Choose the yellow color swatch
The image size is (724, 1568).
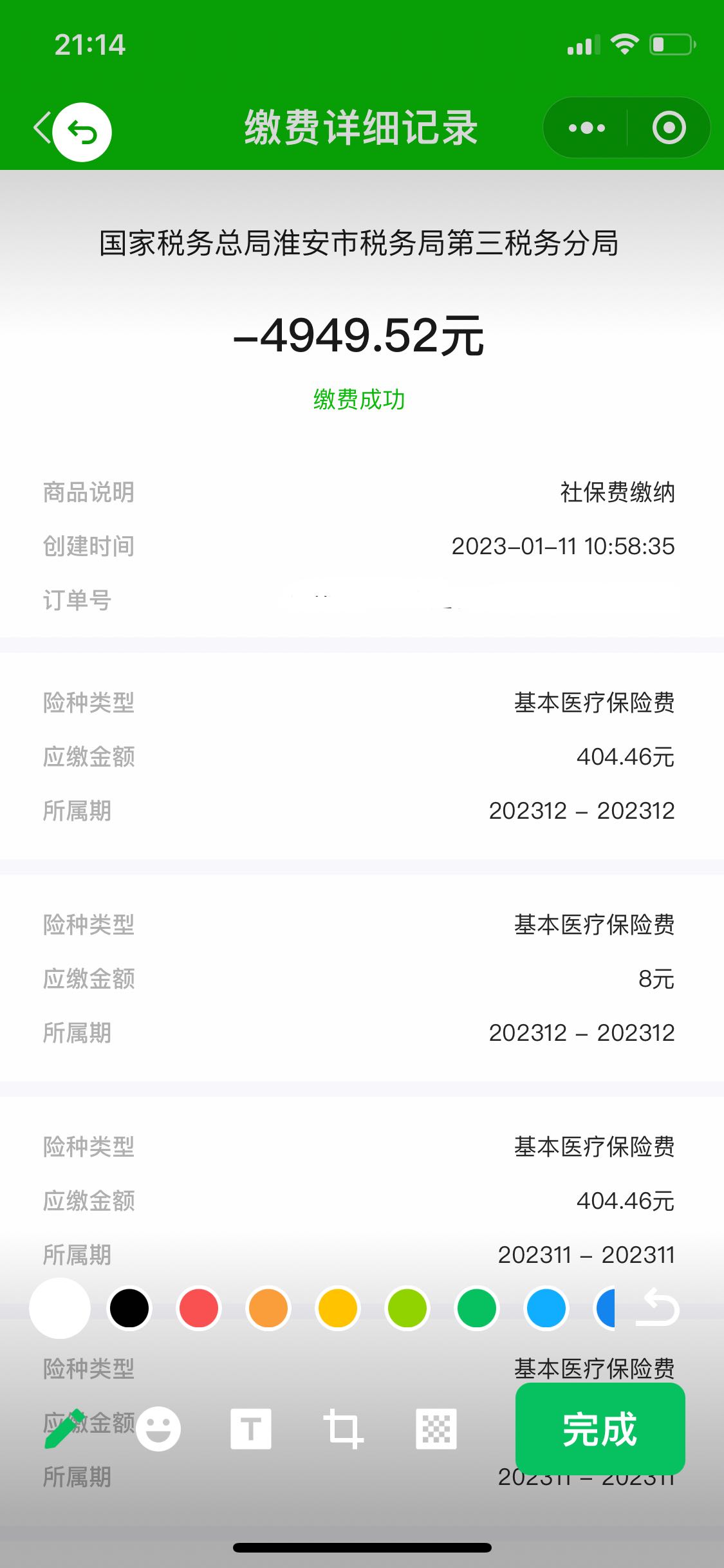click(x=338, y=1309)
